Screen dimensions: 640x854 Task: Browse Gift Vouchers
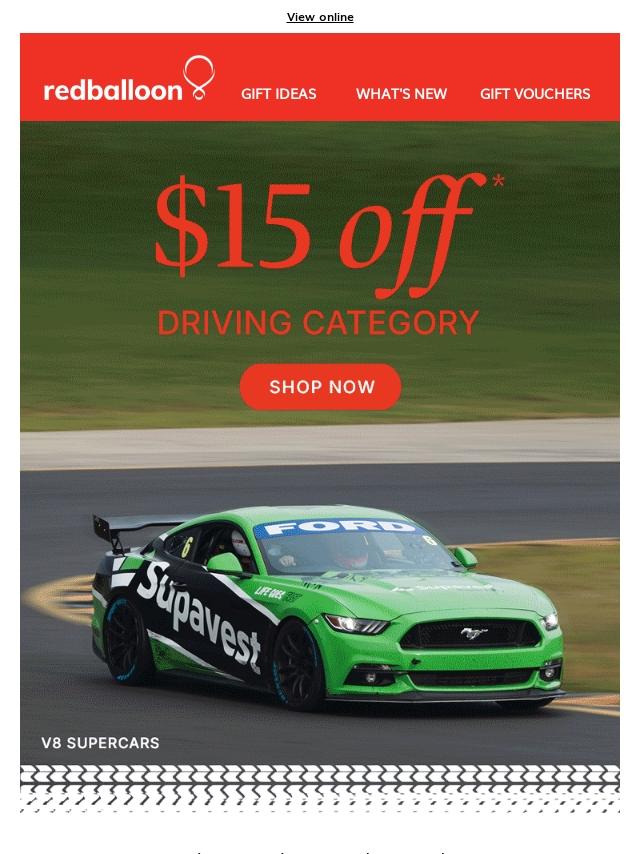[x=535, y=94]
